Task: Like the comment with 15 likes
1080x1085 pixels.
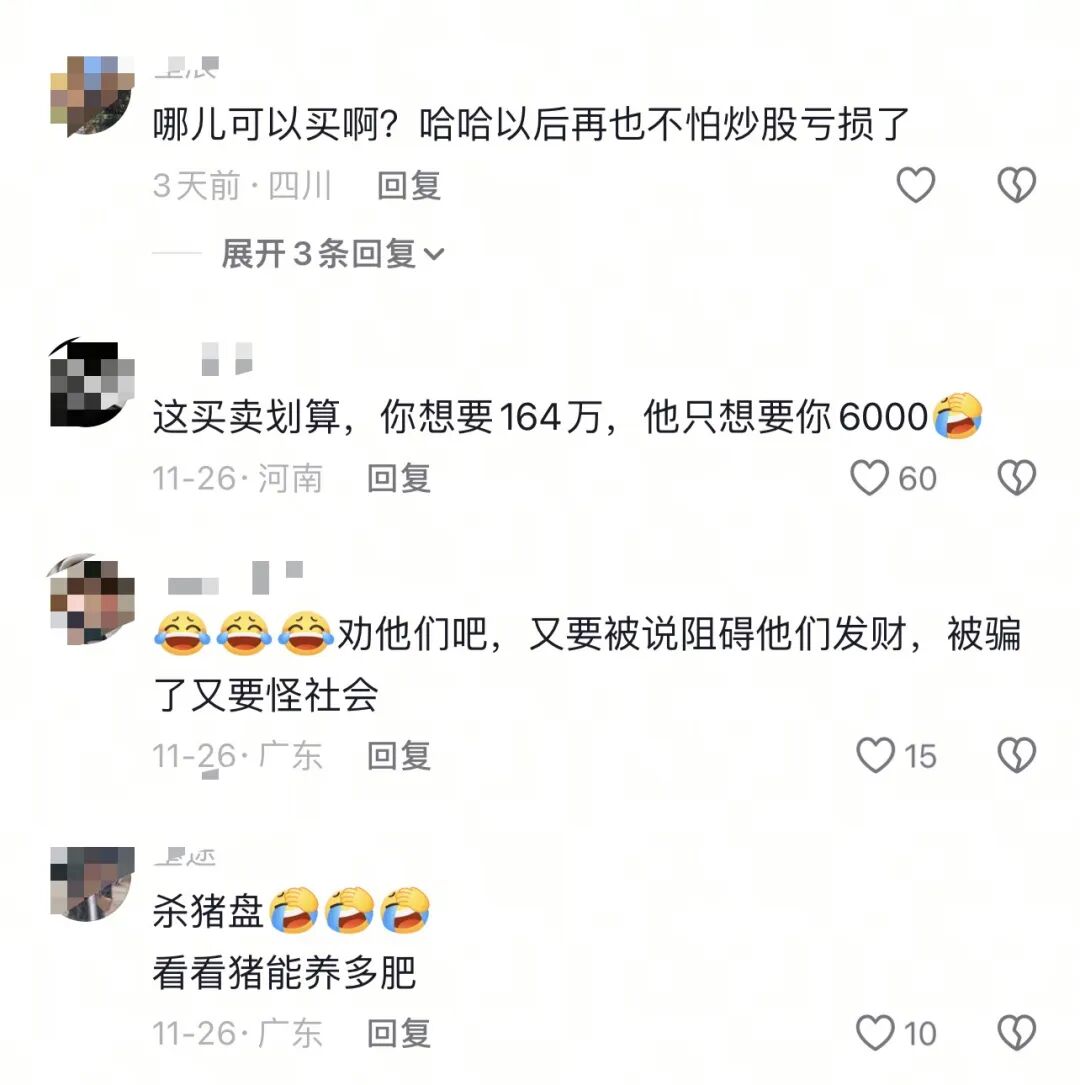Action: (876, 755)
